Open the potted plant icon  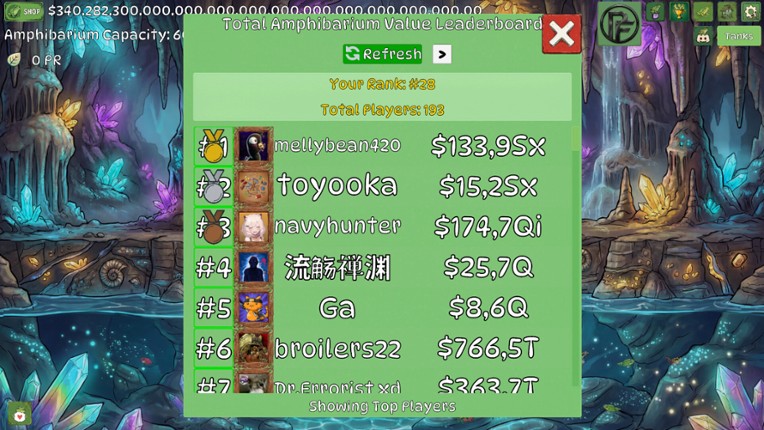pos(655,11)
